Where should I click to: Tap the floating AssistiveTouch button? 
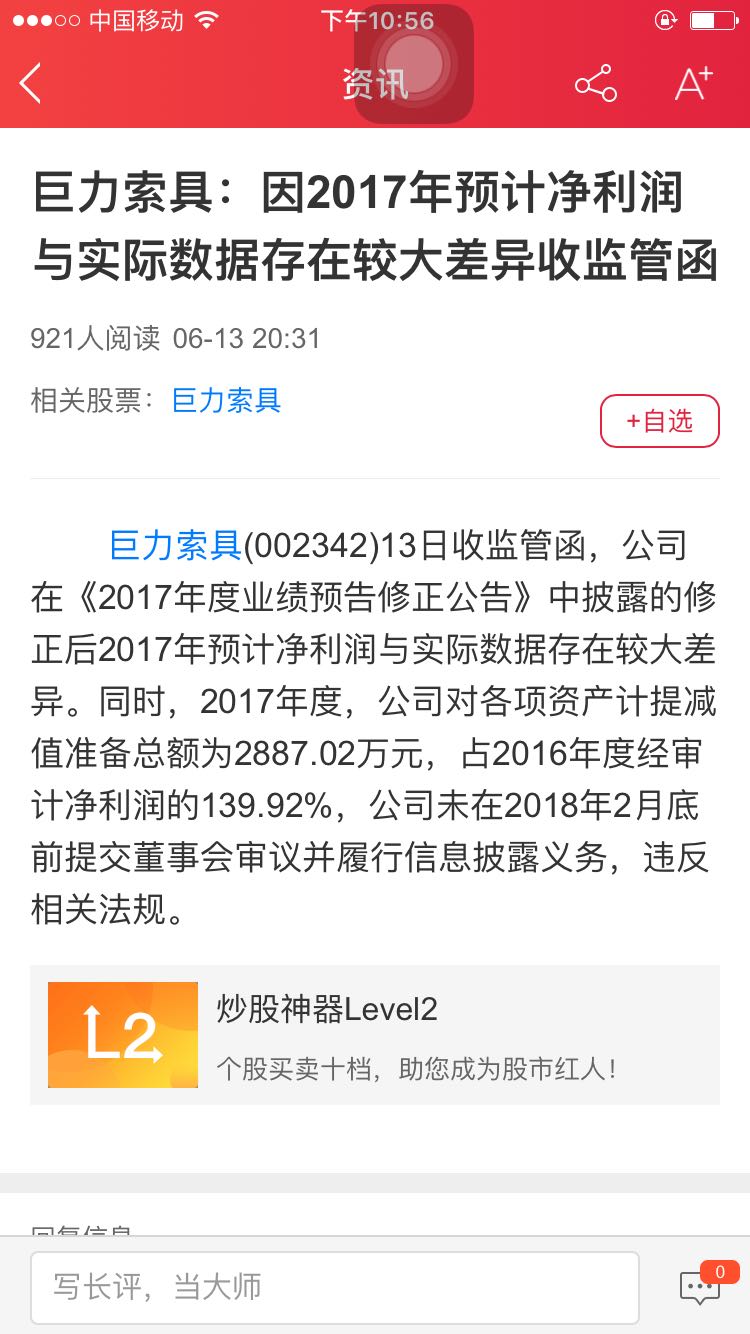pos(413,64)
